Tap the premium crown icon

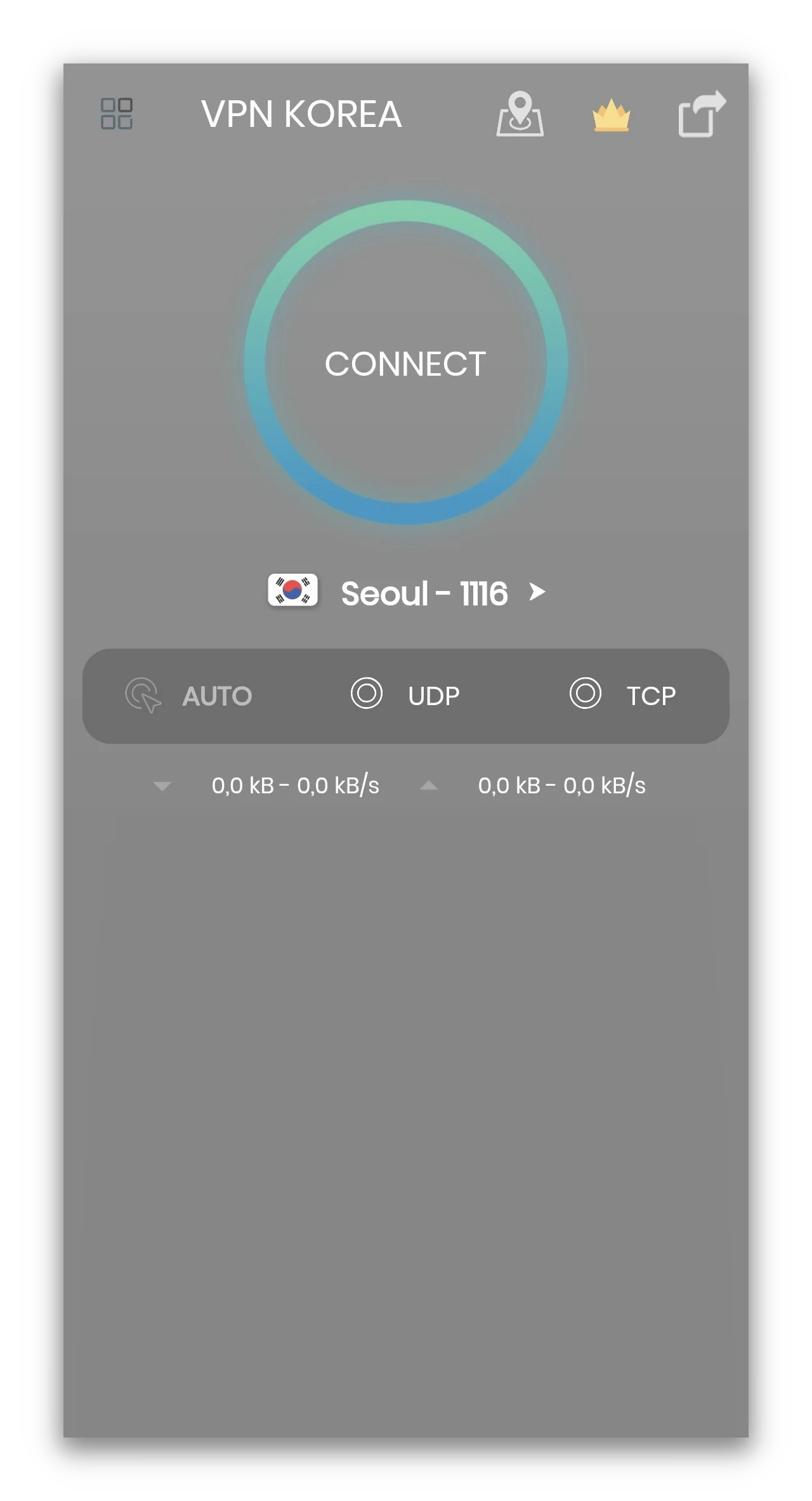[x=611, y=116]
